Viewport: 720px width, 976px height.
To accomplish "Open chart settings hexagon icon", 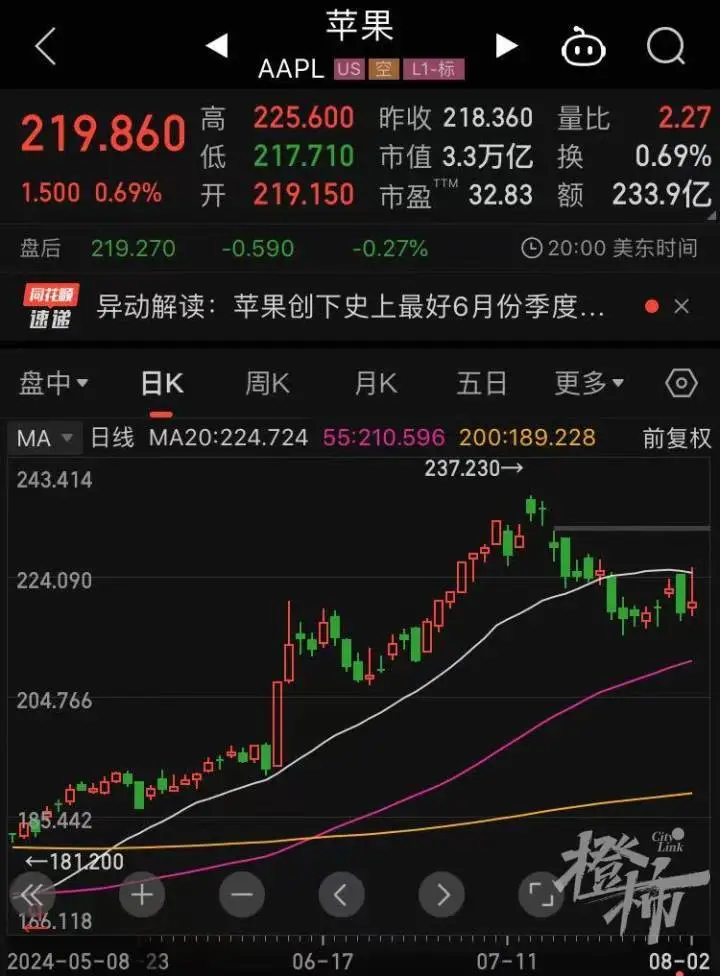I will click(x=681, y=383).
